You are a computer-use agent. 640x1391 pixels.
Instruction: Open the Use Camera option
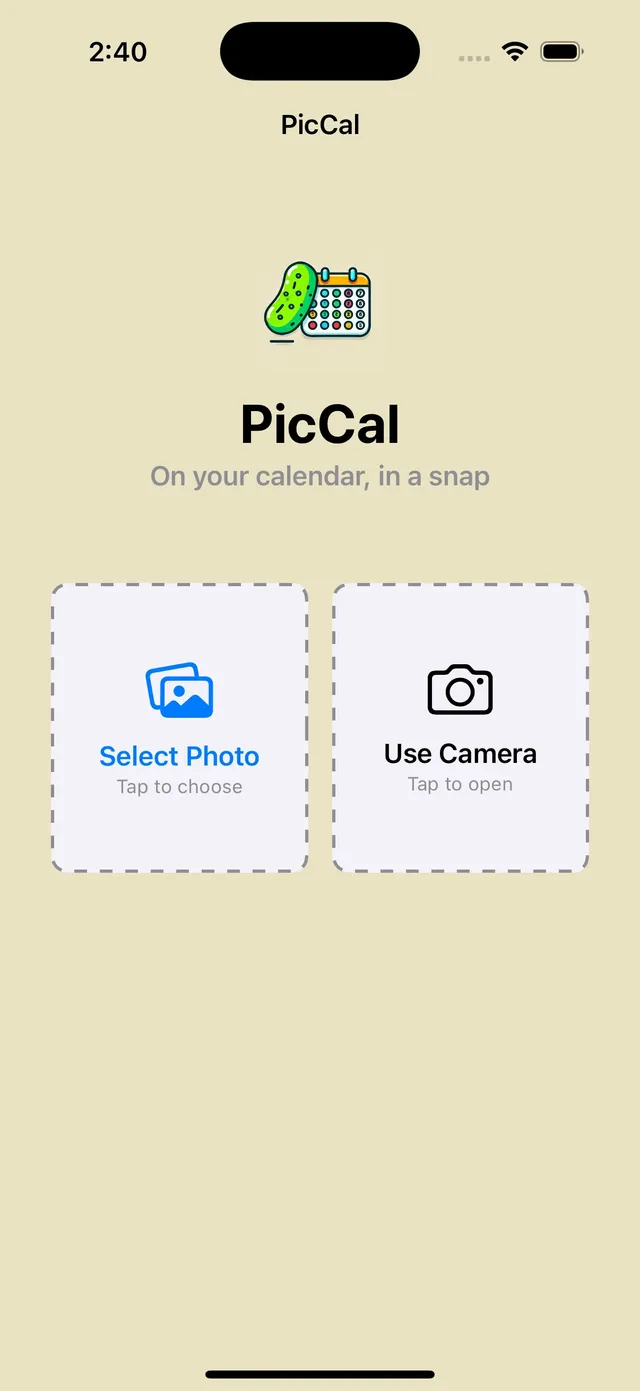coord(460,728)
